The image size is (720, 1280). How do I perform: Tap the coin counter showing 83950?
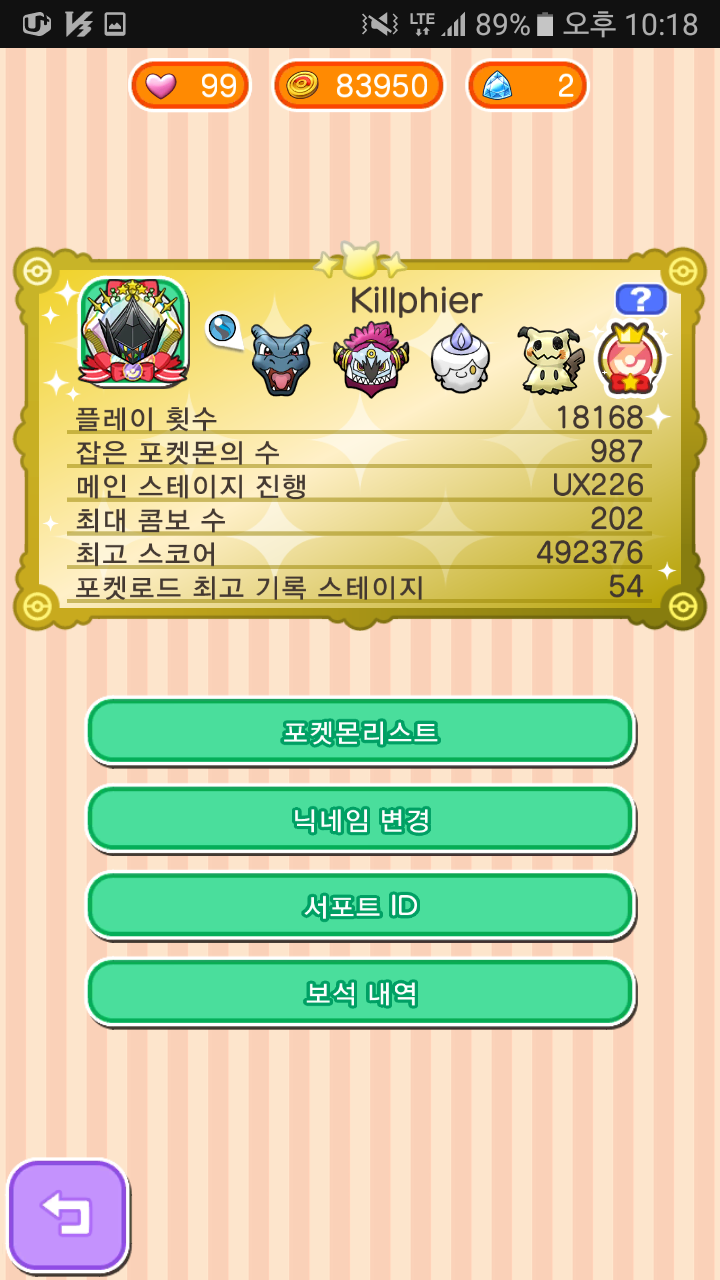(x=358, y=86)
